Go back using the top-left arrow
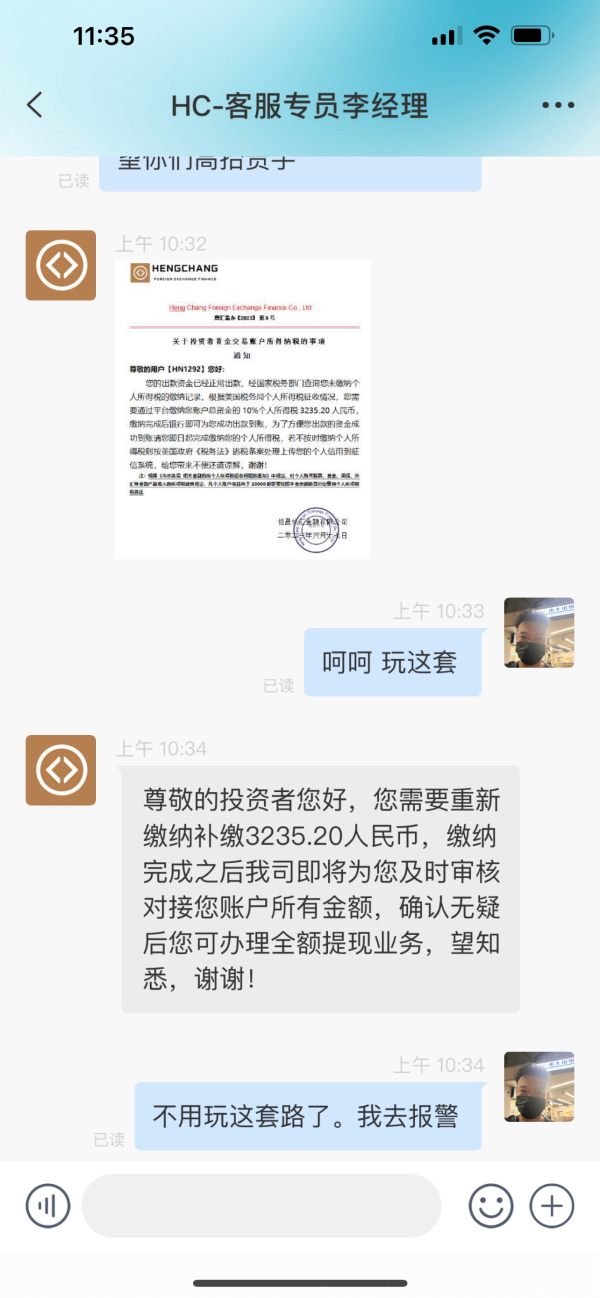This screenshot has width=600, height=1298. point(35,105)
